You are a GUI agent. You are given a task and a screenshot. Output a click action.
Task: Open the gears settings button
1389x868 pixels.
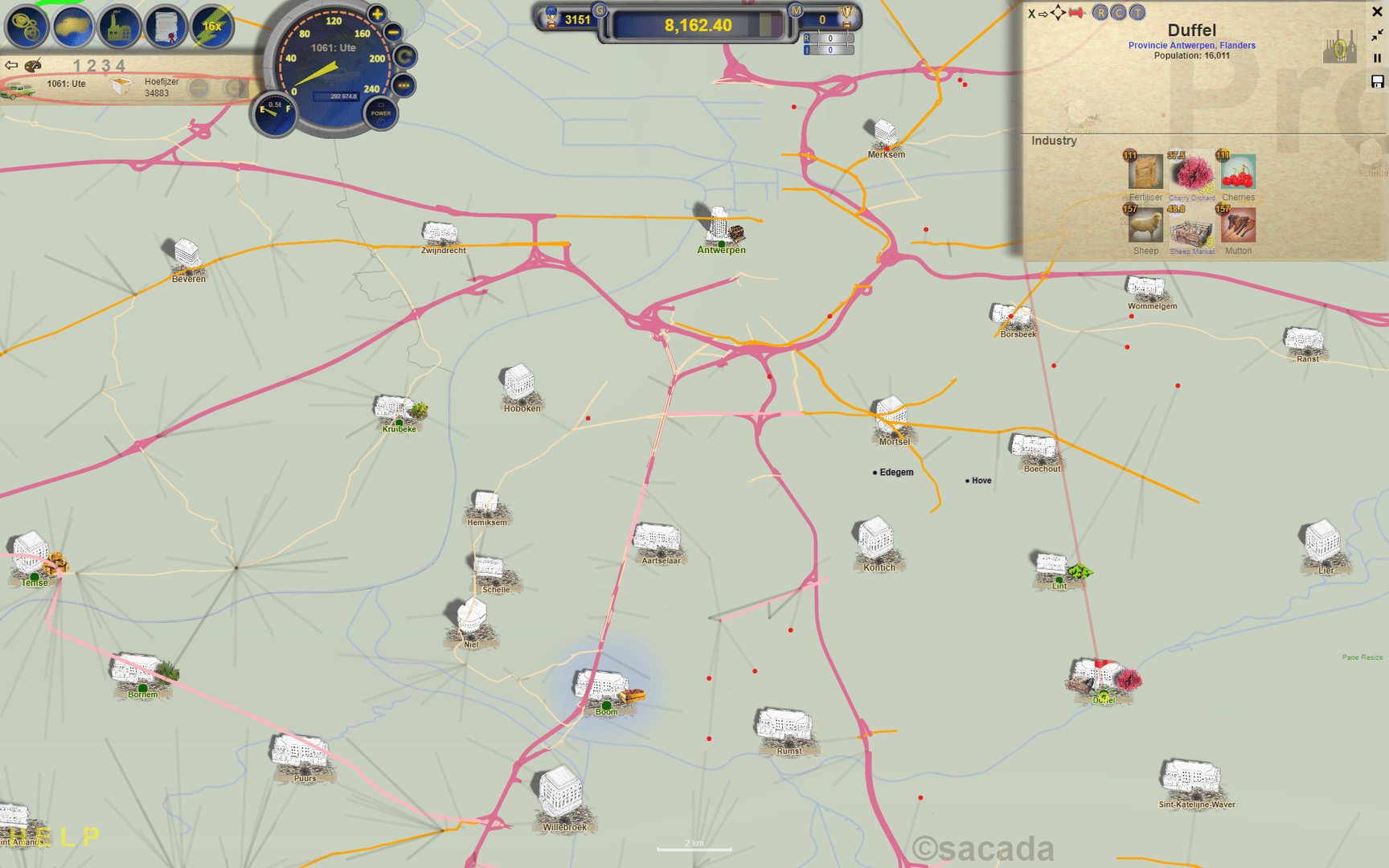[x=26, y=27]
